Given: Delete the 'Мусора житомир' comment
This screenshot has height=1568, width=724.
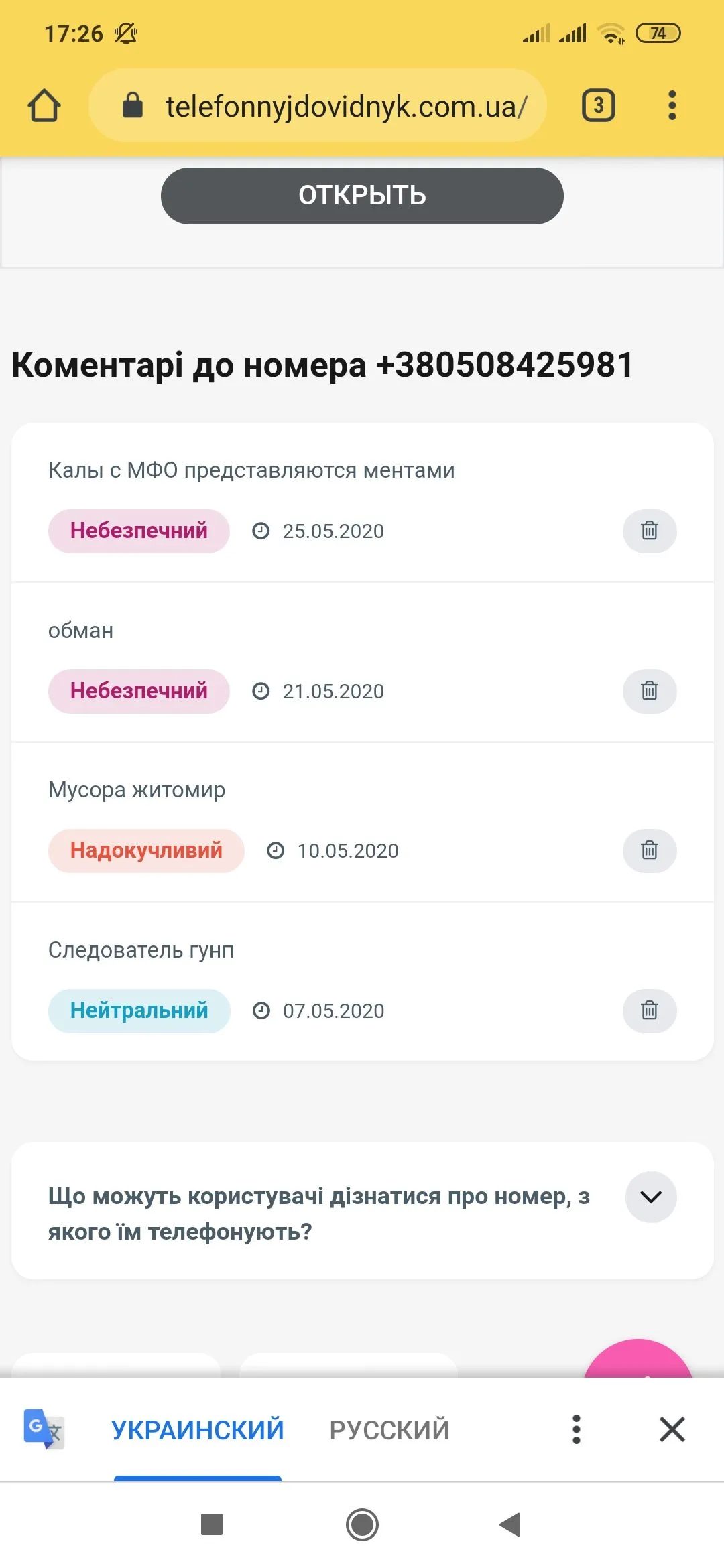Looking at the screenshot, I should (650, 850).
